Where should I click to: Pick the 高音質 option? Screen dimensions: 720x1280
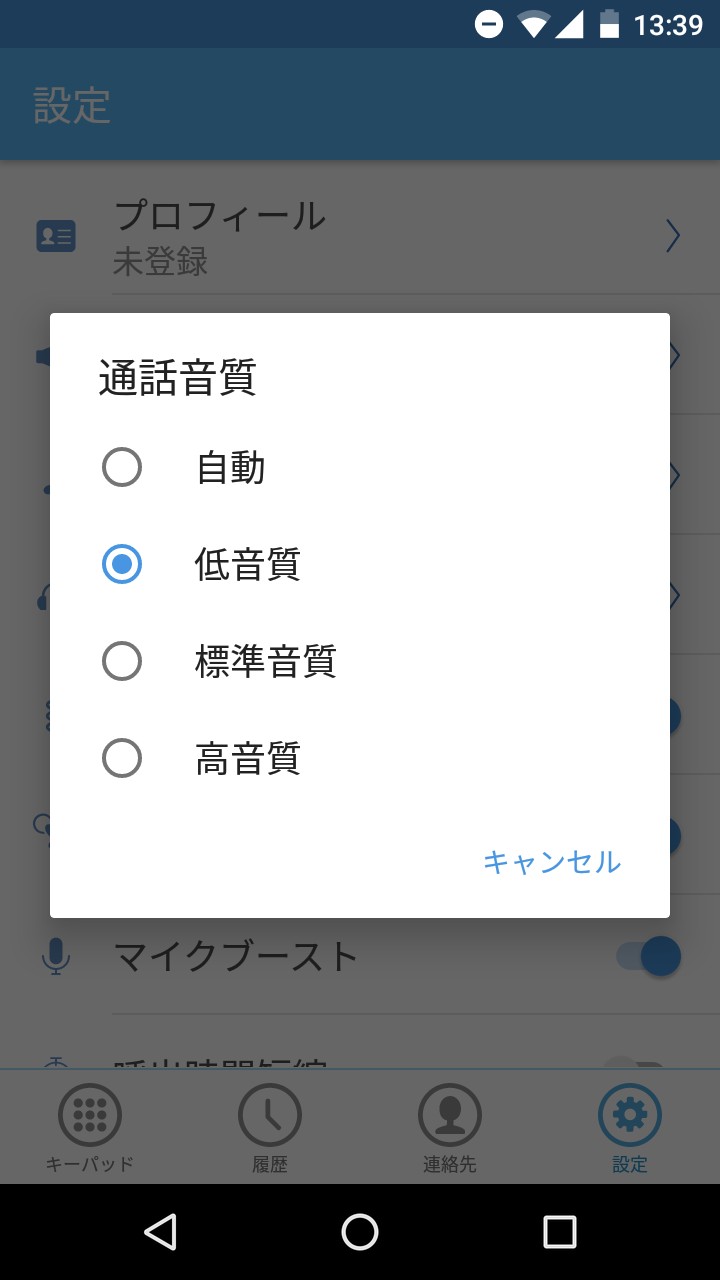(x=360, y=758)
